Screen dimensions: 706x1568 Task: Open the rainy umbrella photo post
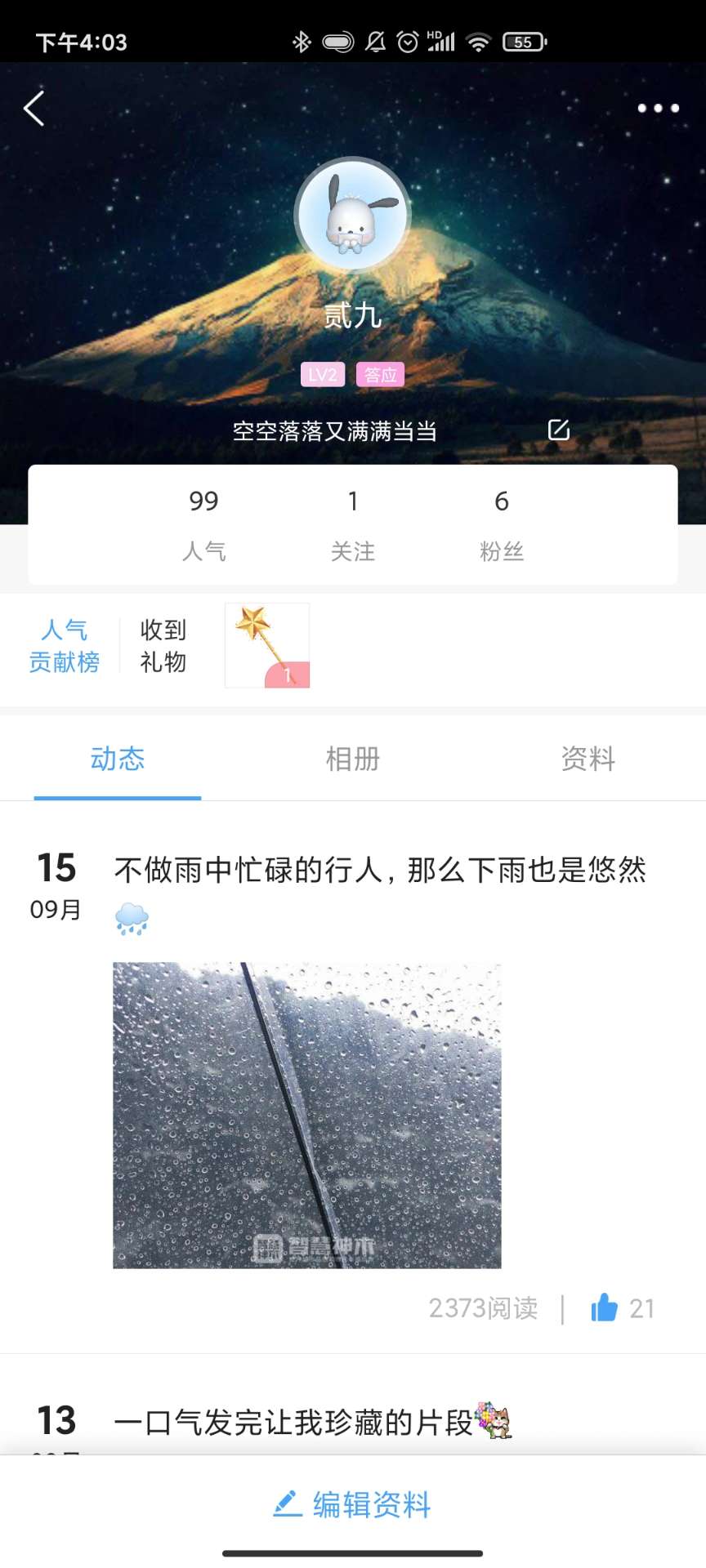tap(306, 1115)
